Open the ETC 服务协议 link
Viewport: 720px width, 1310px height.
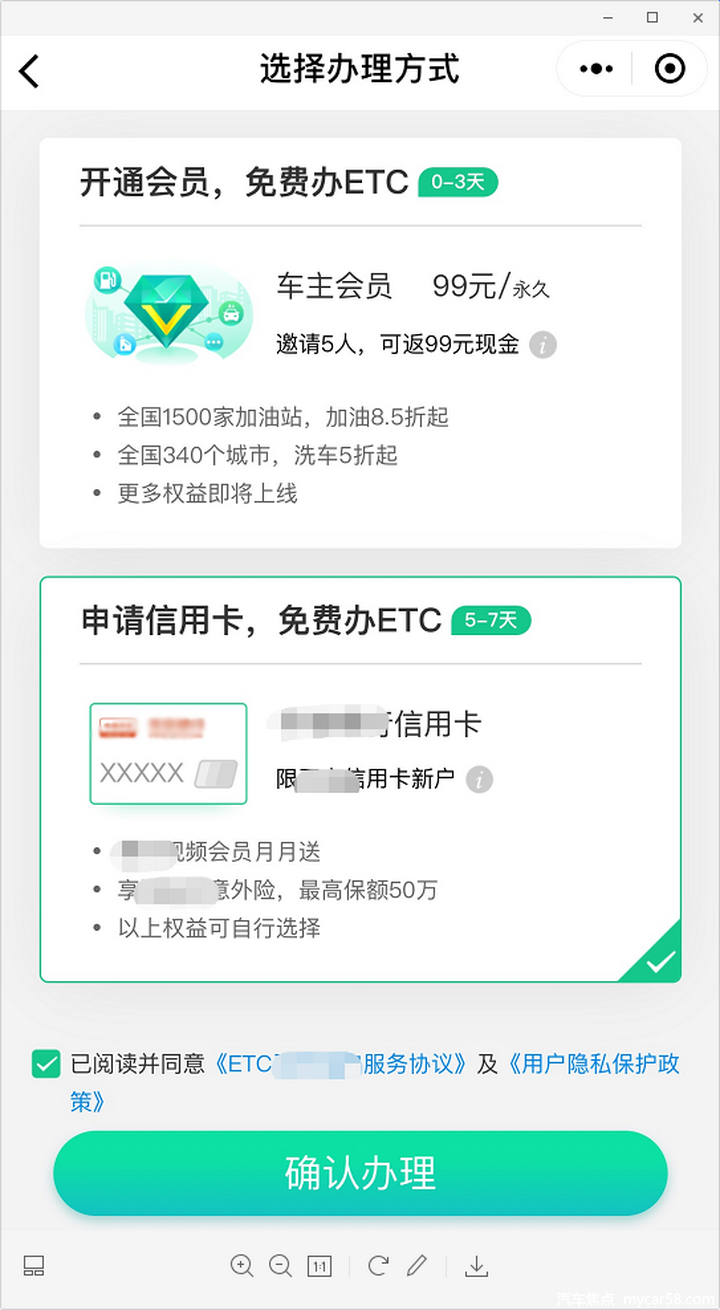(x=342, y=1064)
